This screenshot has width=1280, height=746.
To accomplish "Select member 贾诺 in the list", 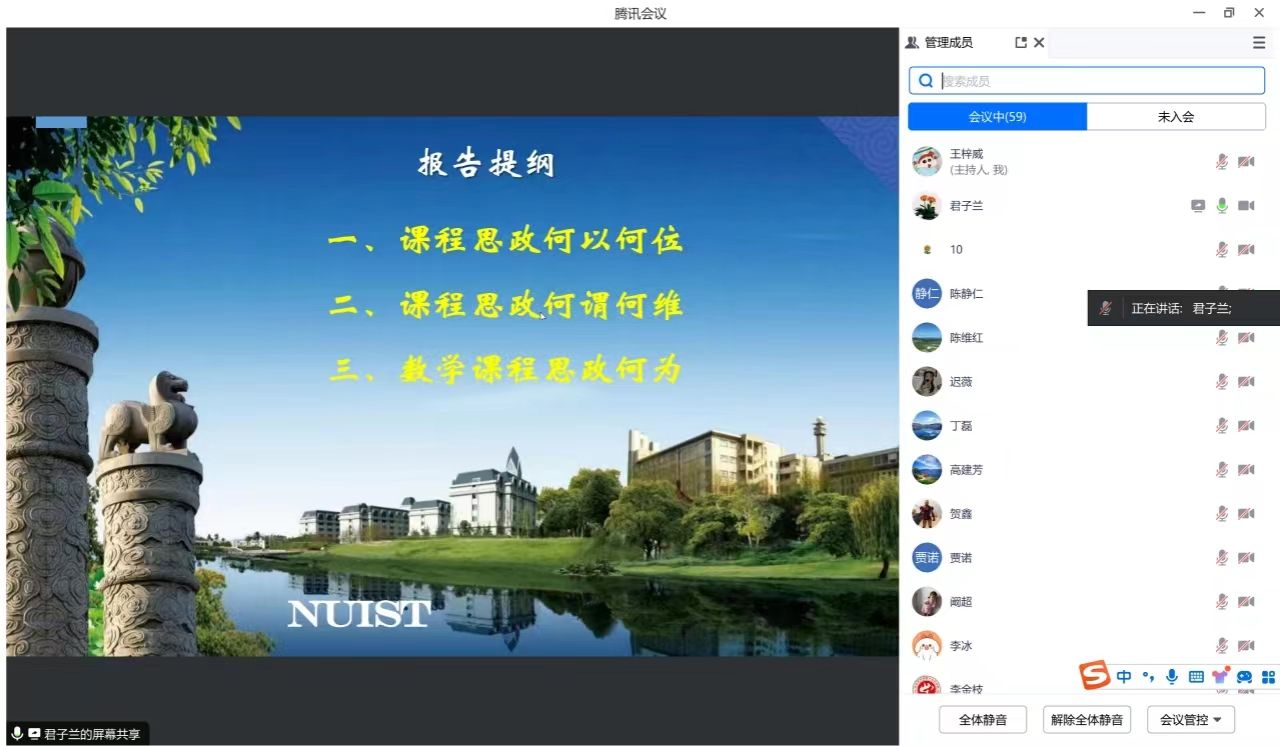I will coord(960,558).
